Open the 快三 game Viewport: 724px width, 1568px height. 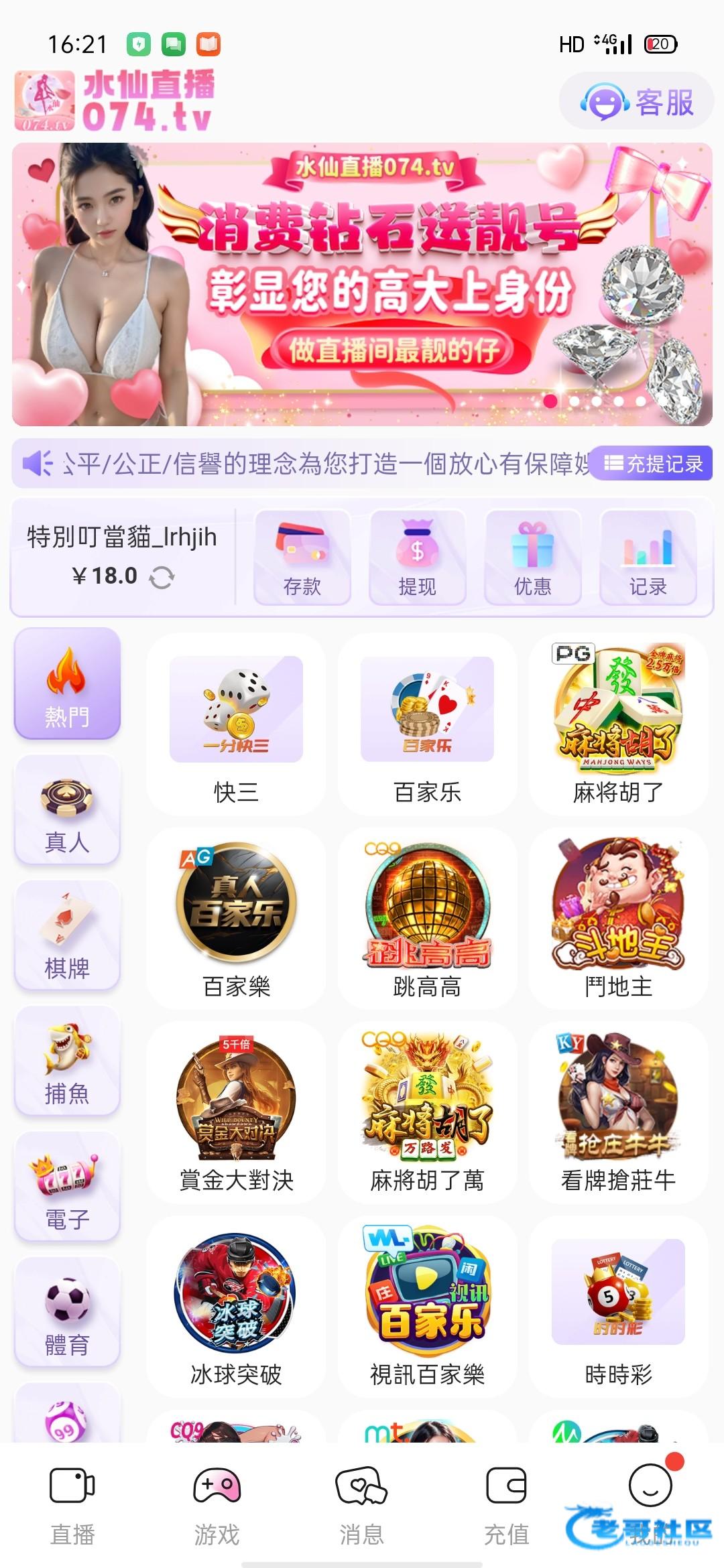[x=236, y=725]
